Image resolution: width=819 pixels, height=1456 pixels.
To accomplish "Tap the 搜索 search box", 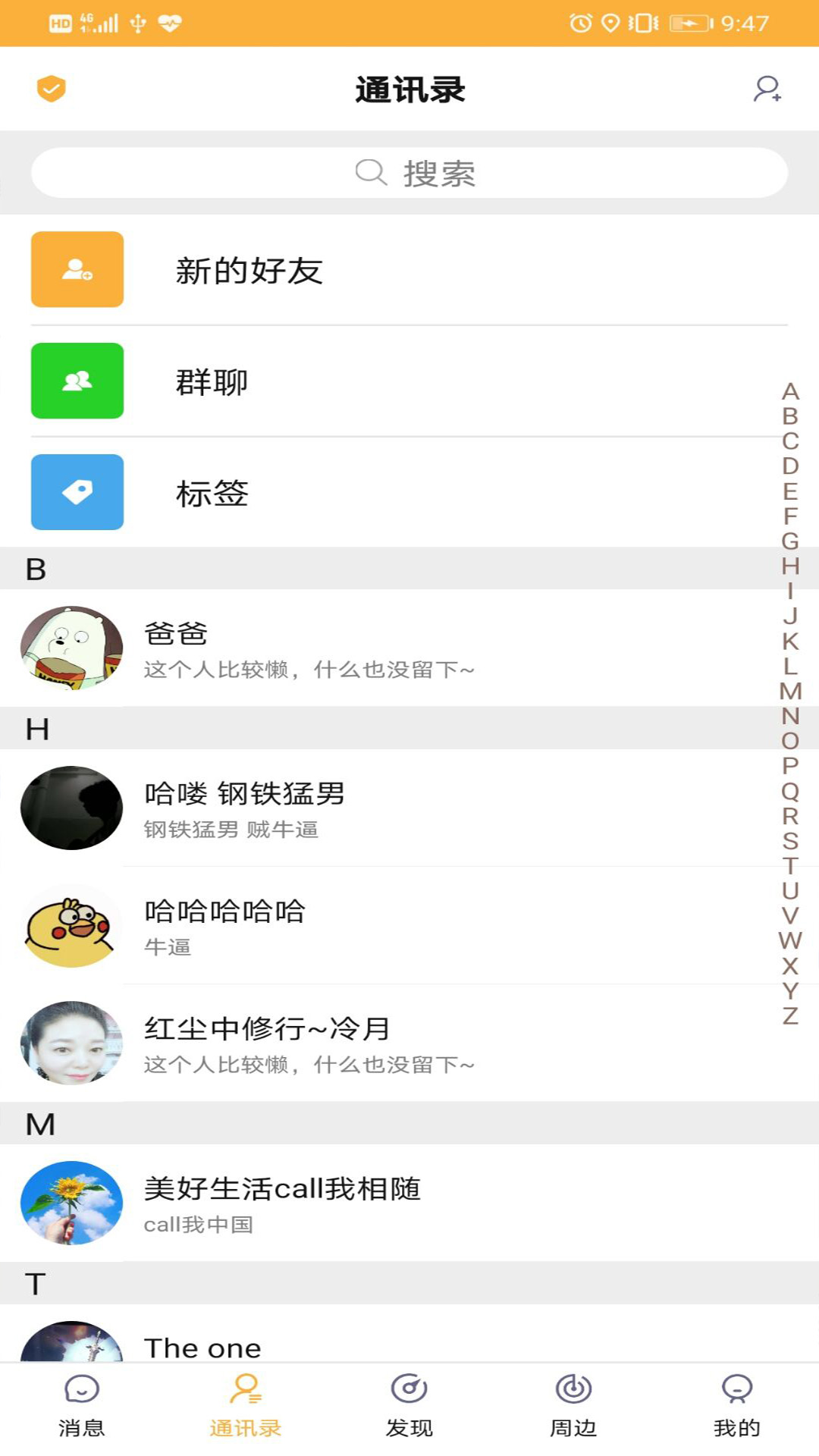I will tap(409, 173).
